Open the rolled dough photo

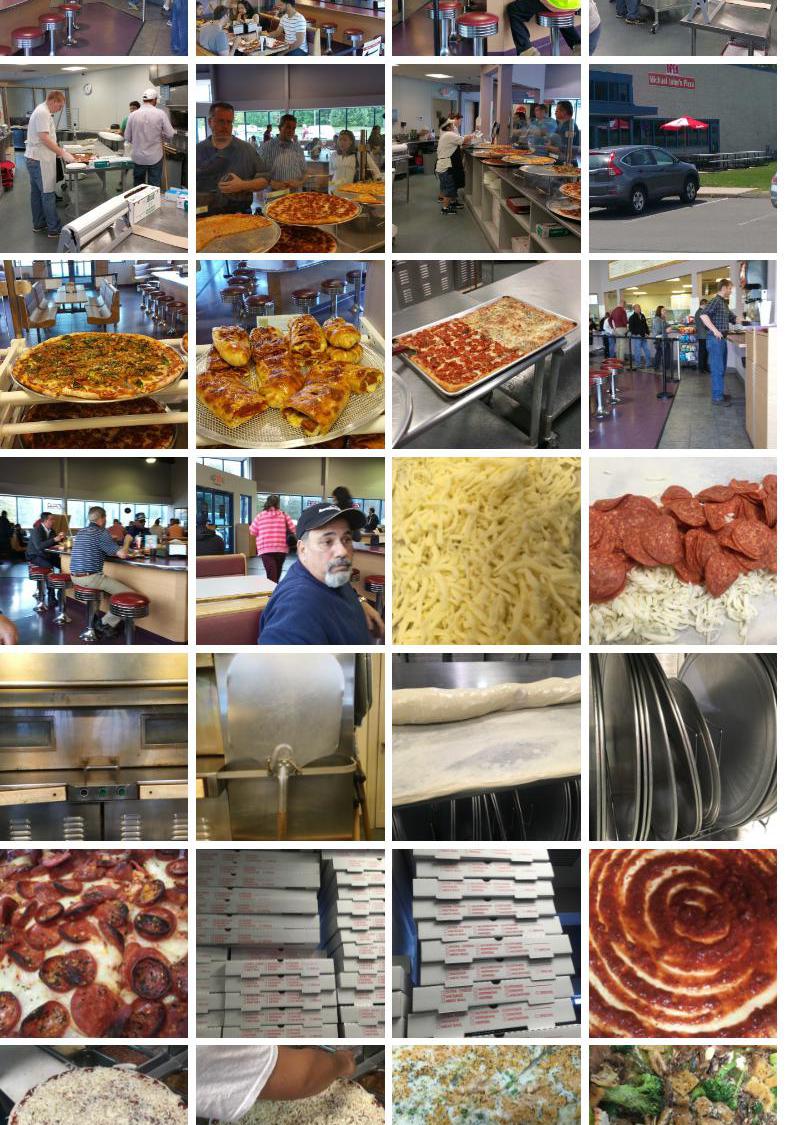click(486, 746)
